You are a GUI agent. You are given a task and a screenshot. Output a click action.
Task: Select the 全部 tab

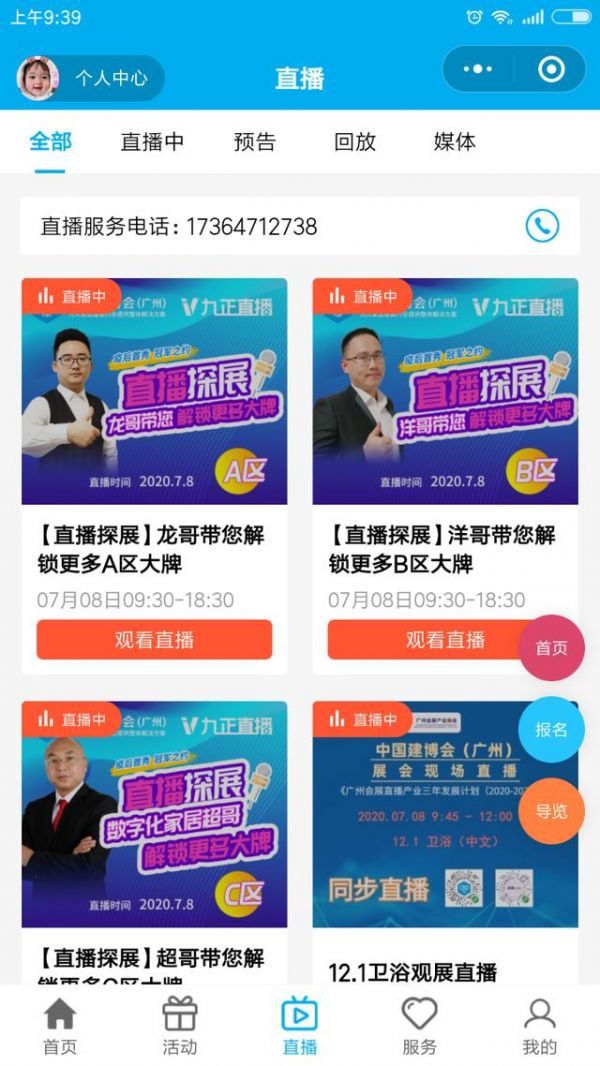(x=50, y=142)
